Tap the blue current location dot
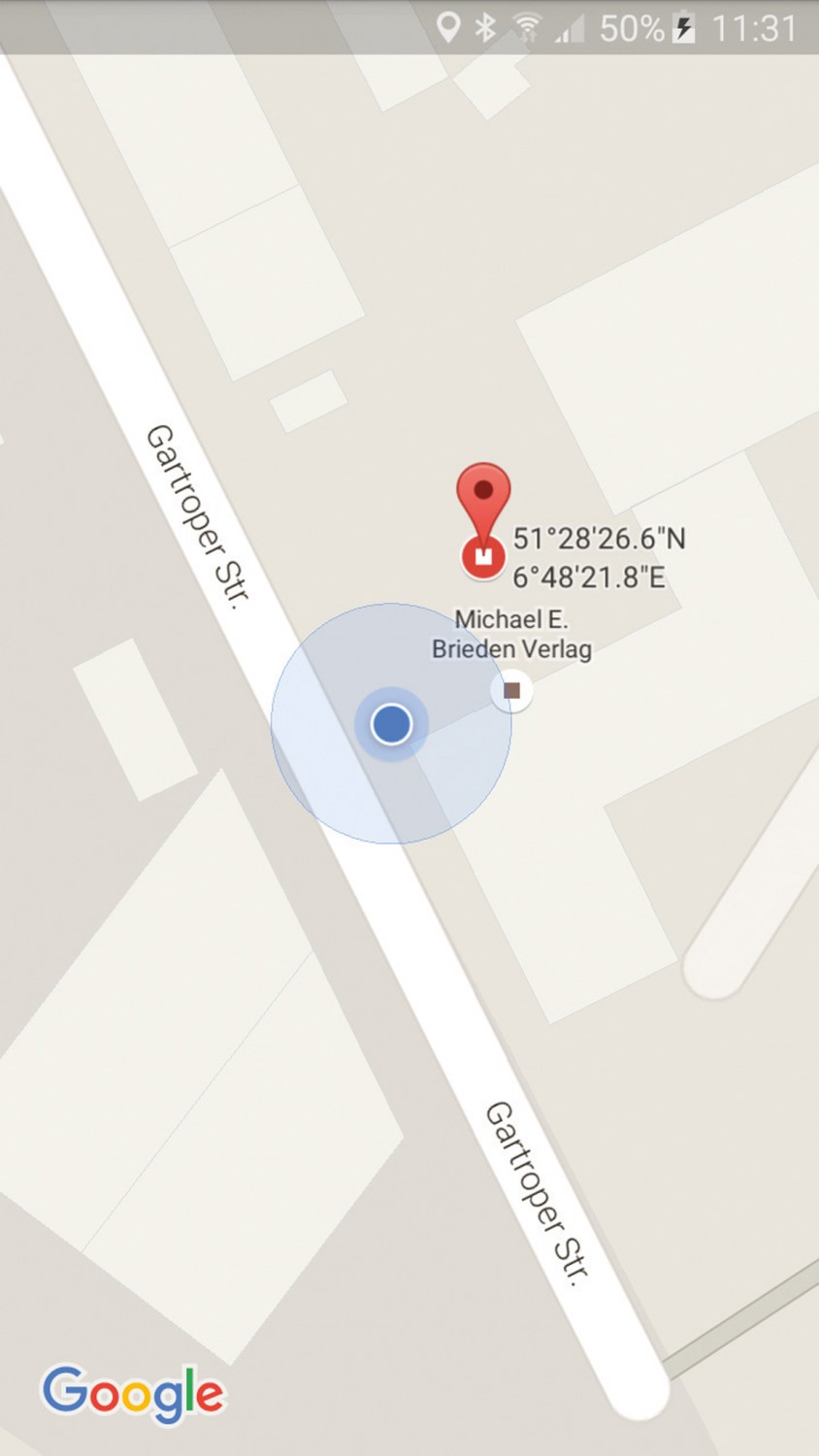819x1456 pixels. tap(392, 724)
